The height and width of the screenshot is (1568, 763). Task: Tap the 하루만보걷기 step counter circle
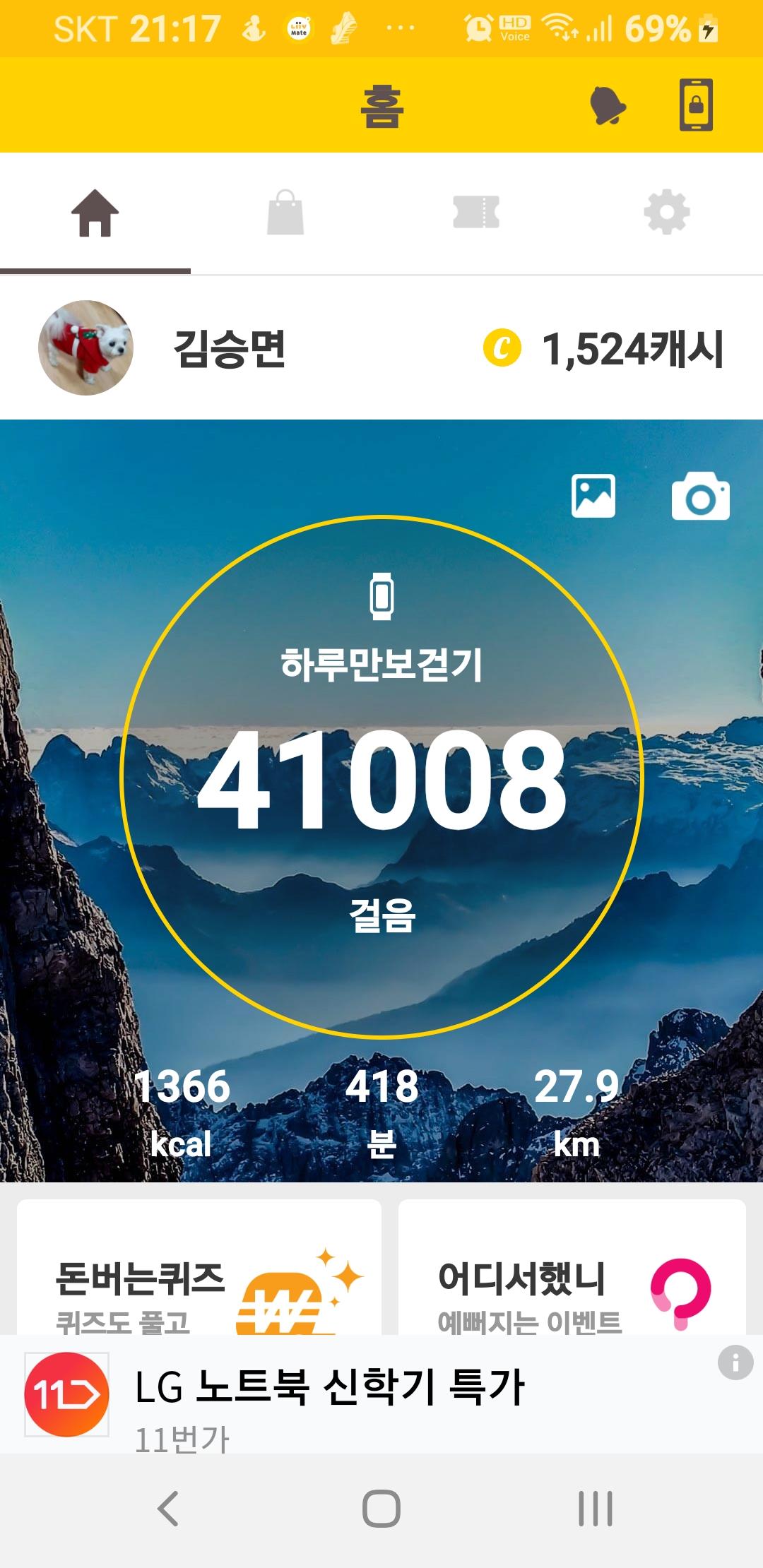pos(381,777)
